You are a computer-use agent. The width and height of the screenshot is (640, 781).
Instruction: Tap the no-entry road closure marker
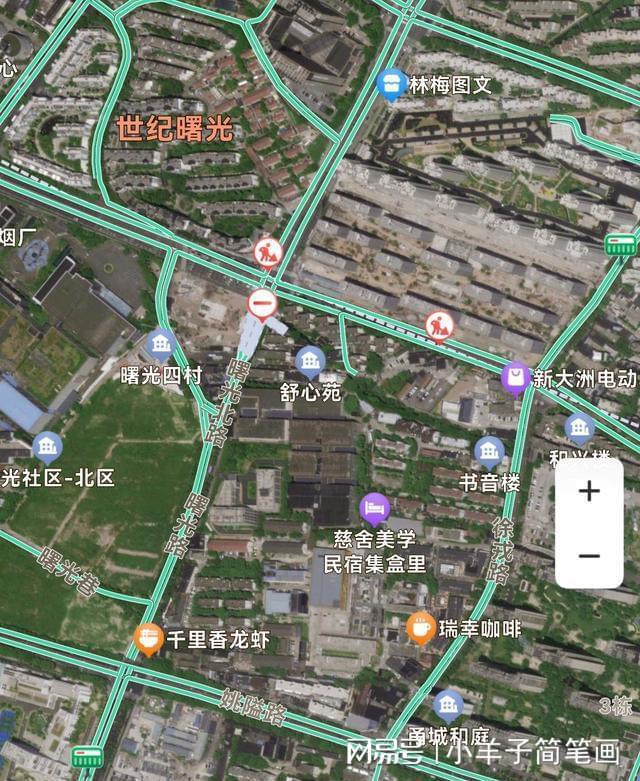click(x=263, y=301)
